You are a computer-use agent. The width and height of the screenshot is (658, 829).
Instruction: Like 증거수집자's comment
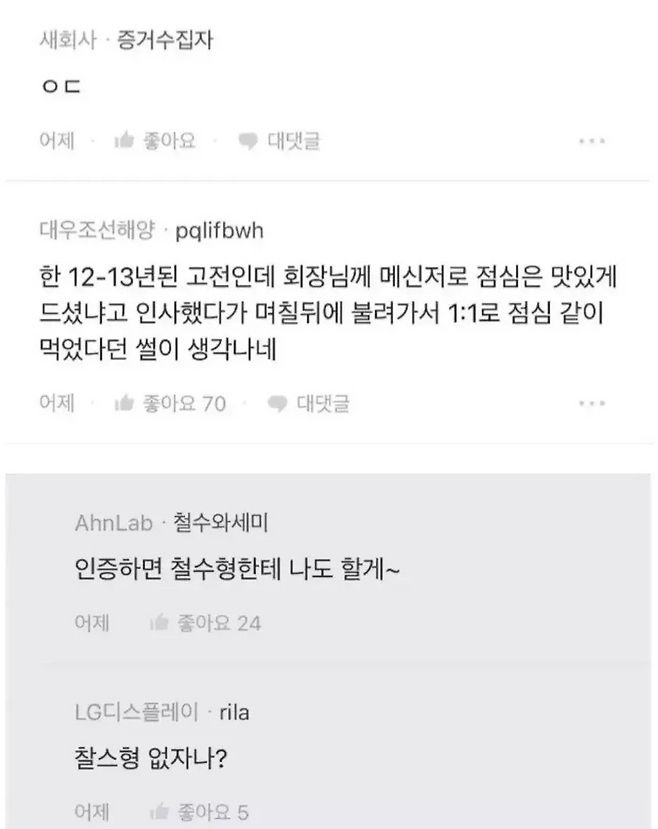155,141
